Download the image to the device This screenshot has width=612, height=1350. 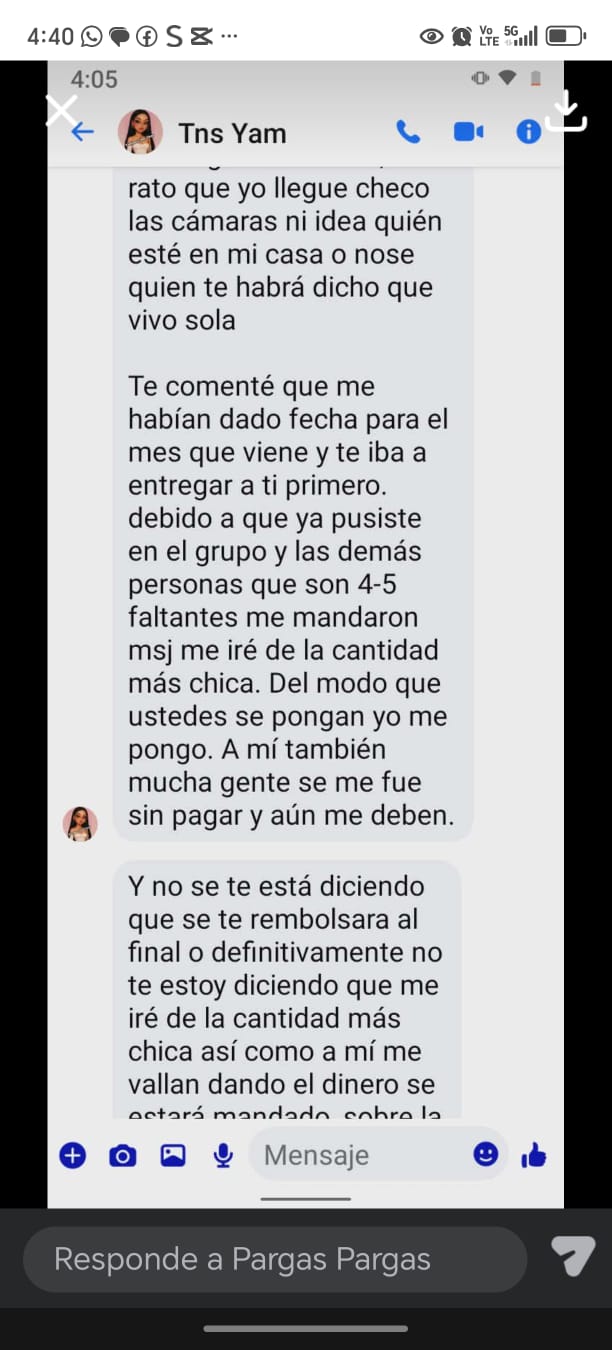567,110
